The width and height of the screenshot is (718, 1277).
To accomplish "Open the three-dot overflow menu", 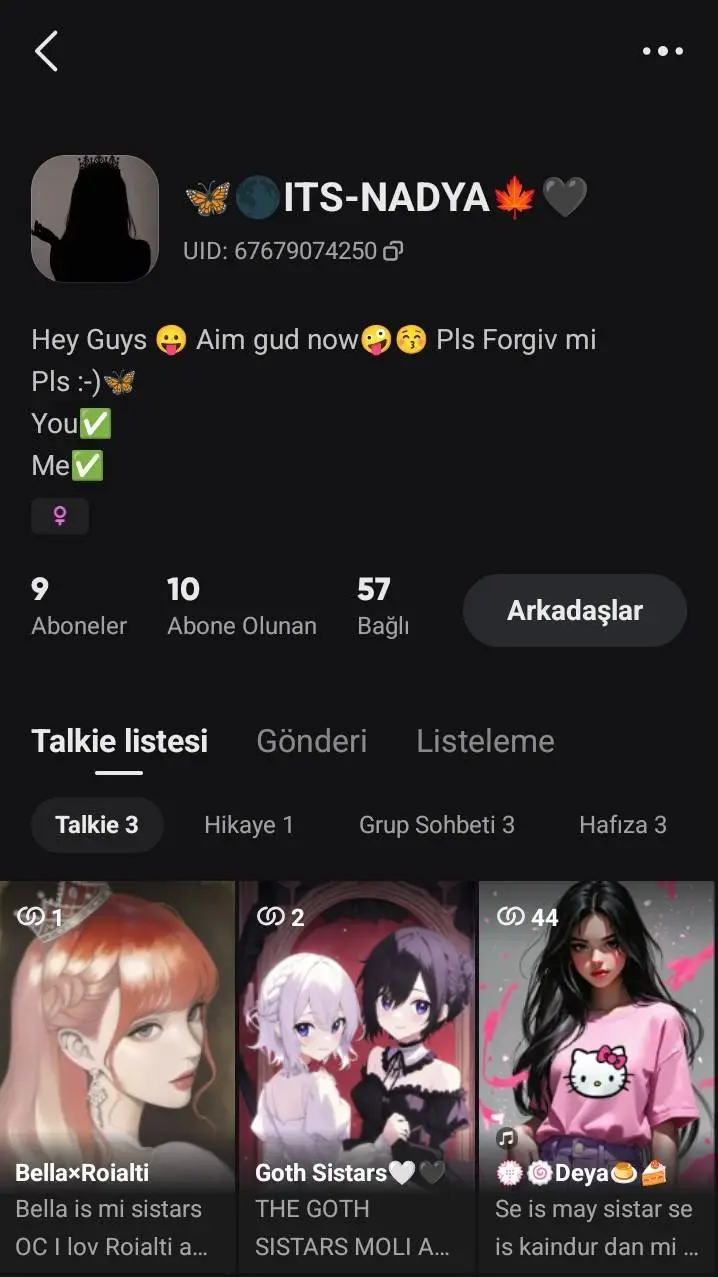I will click(663, 51).
